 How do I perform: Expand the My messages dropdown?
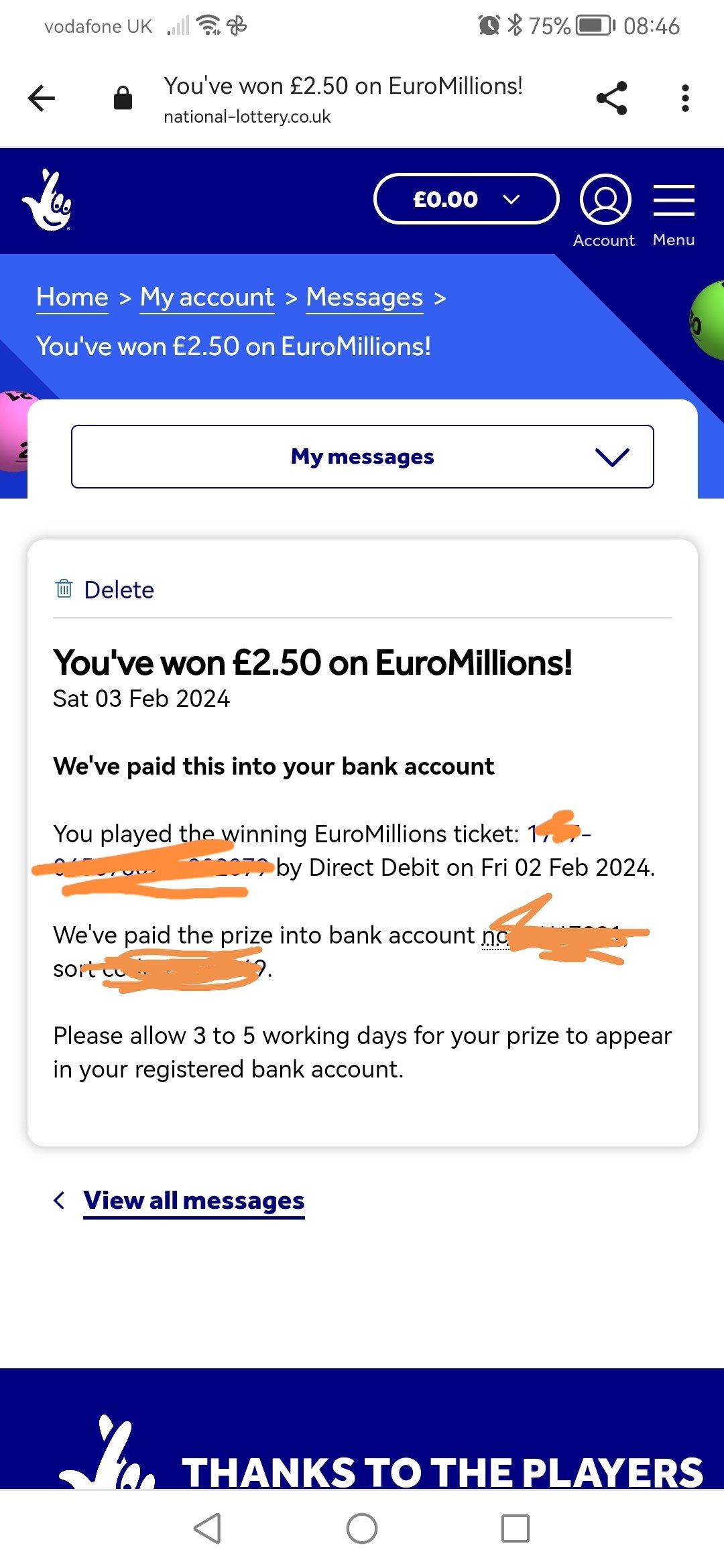pyautogui.click(x=363, y=456)
